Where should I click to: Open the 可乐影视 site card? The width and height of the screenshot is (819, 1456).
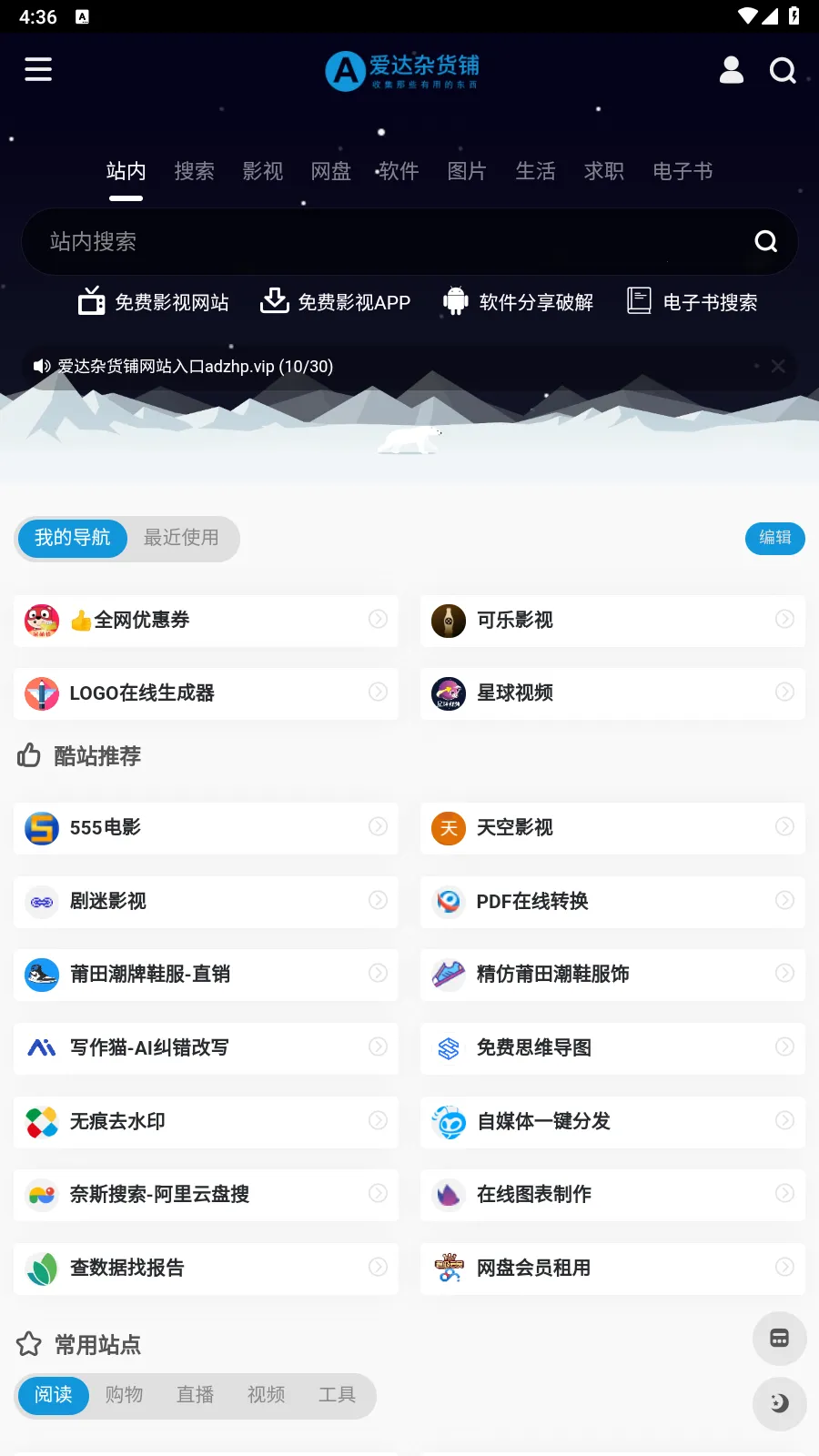tap(612, 621)
